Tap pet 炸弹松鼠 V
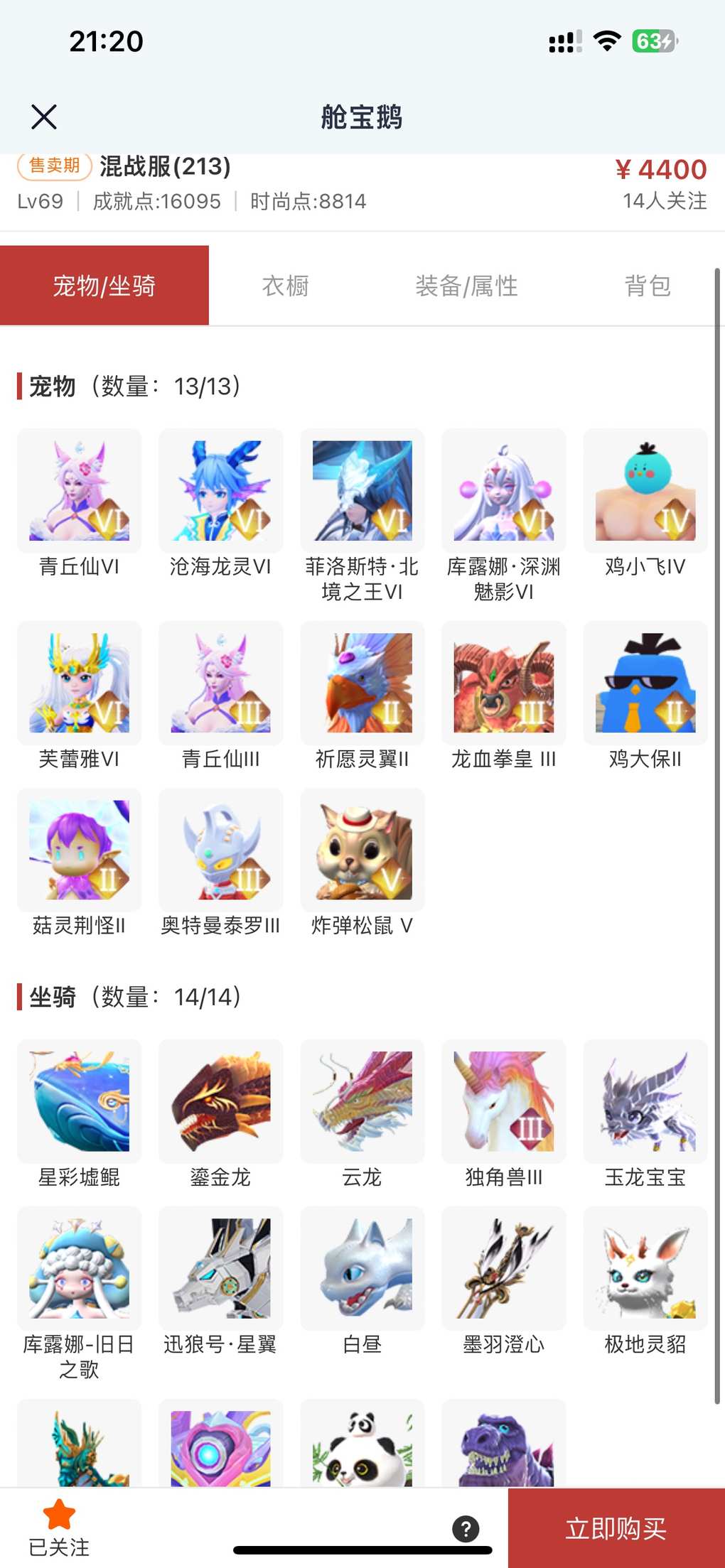The height and width of the screenshot is (1568, 725). coord(362,850)
